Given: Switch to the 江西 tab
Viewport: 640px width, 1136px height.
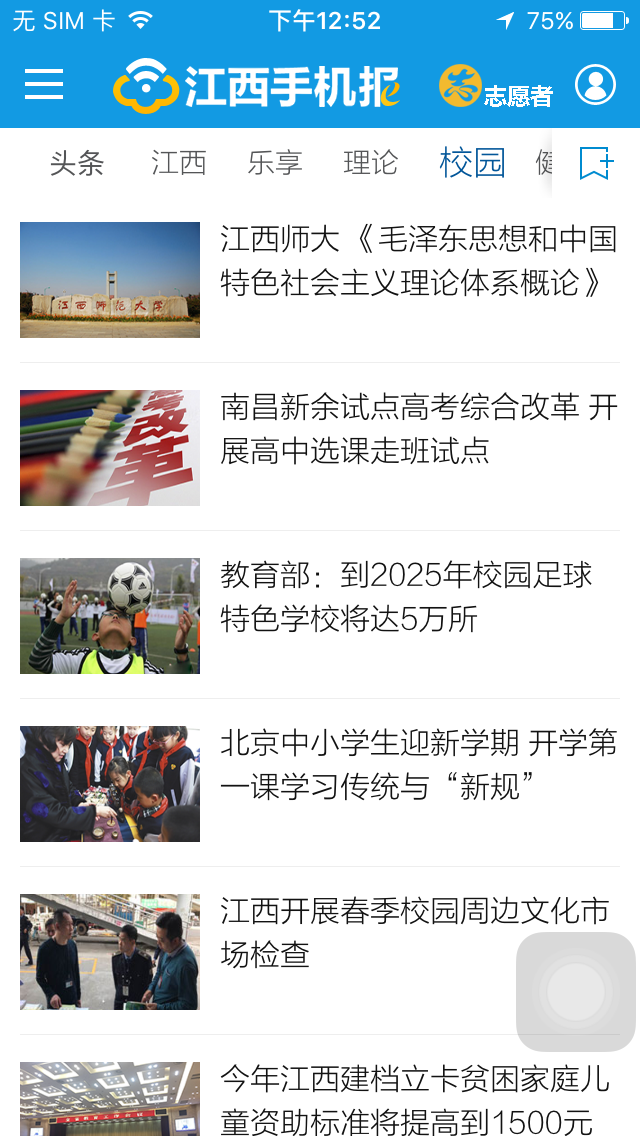Looking at the screenshot, I should (179, 163).
